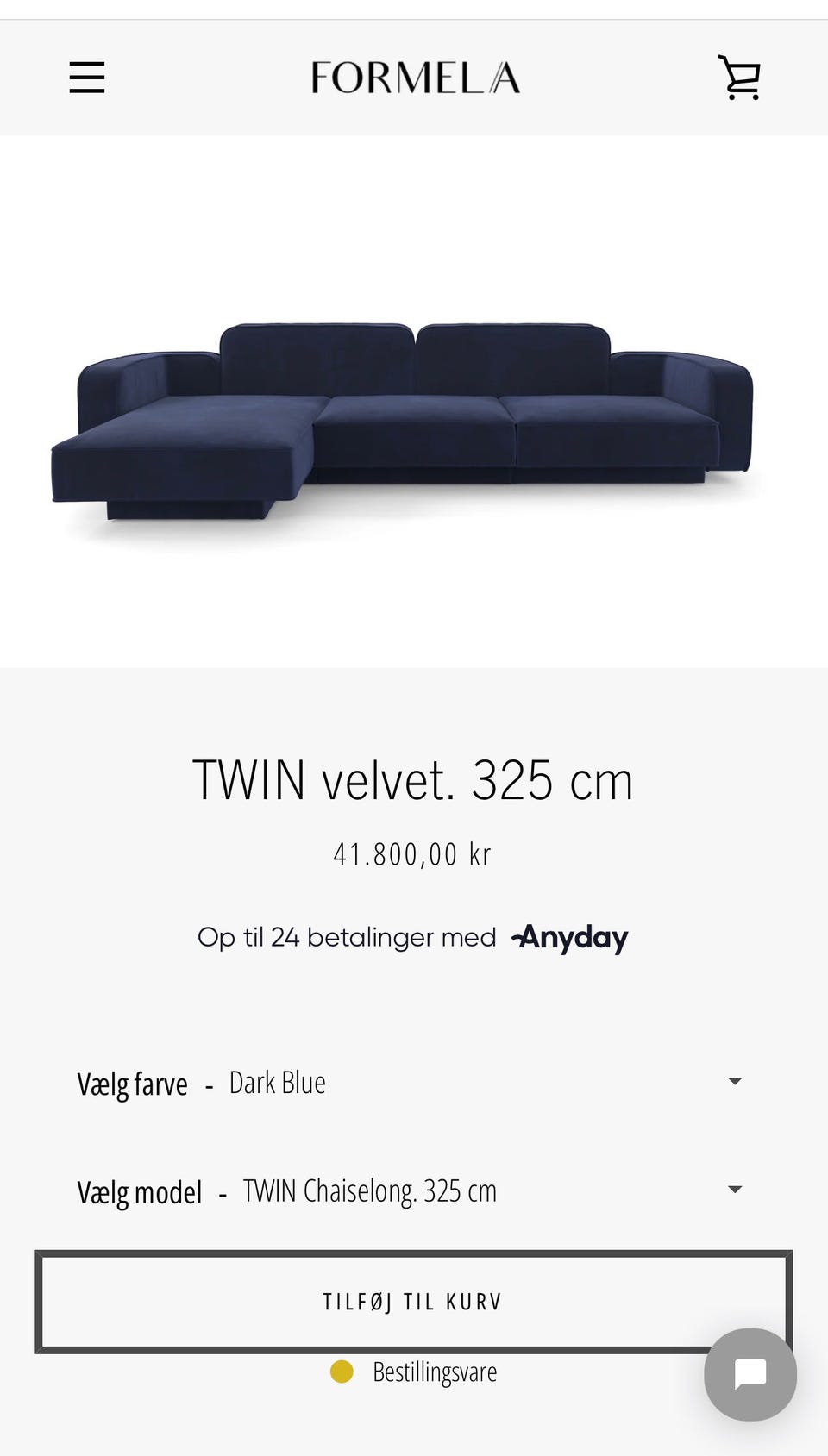Click the Op til 24 betalinger text
This screenshot has width=828, height=1456.
(345, 937)
